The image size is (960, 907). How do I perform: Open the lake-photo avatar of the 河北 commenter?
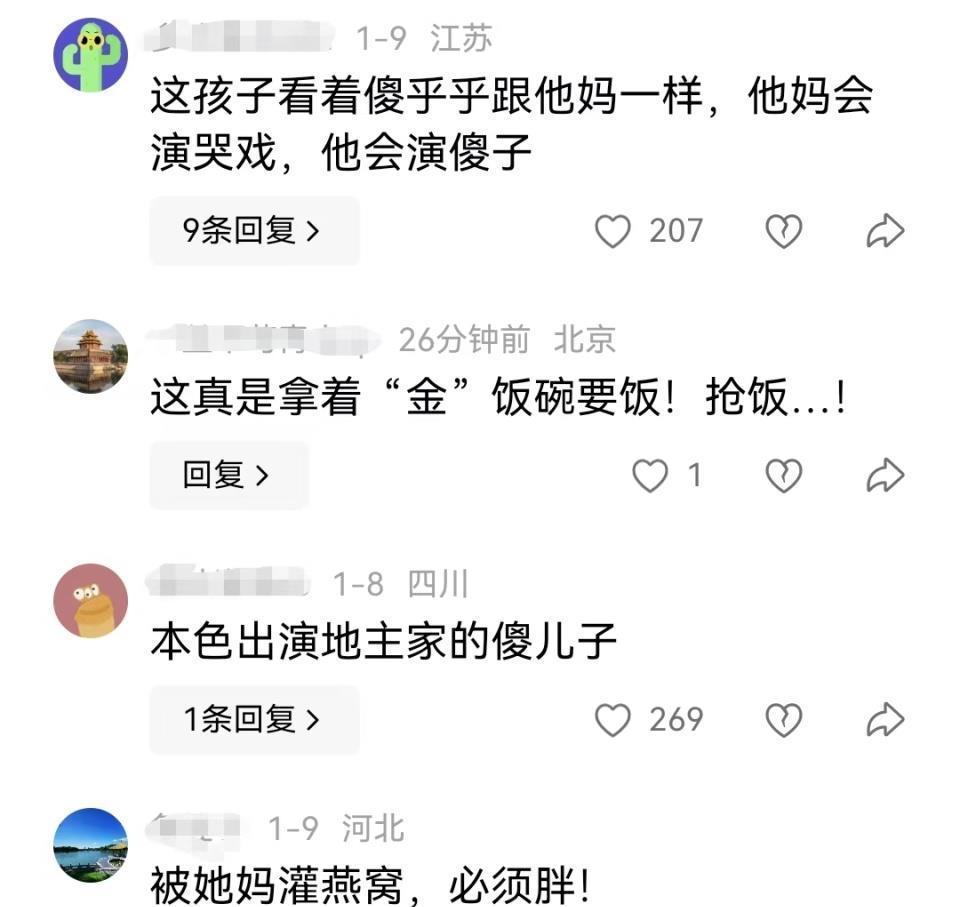click(90, 845)
